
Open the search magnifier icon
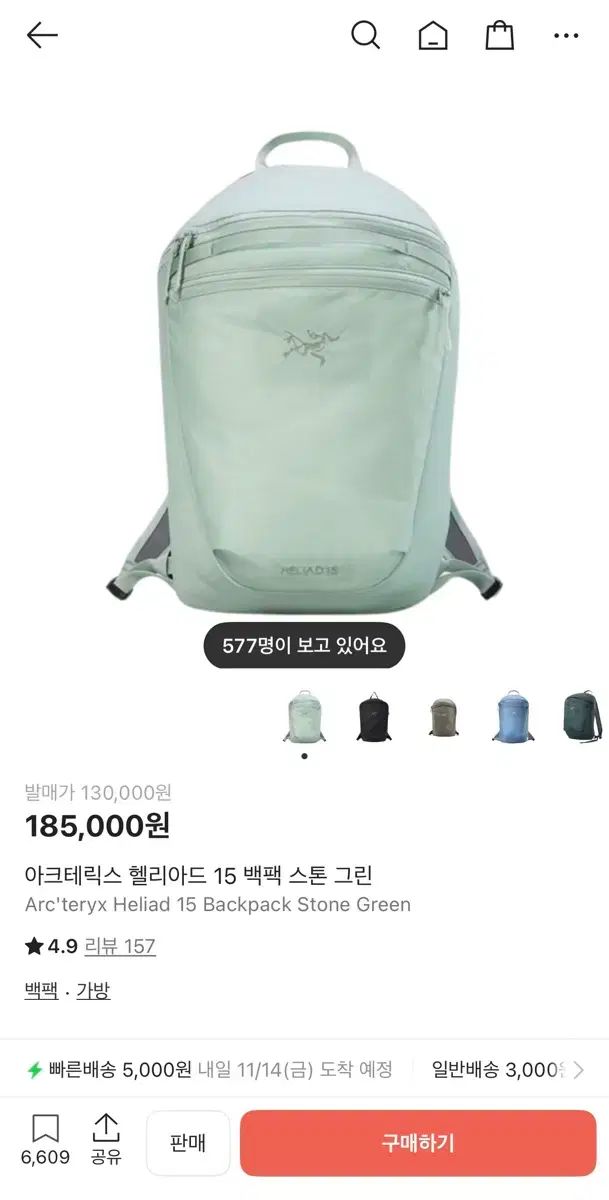click(x=366, y=36)
